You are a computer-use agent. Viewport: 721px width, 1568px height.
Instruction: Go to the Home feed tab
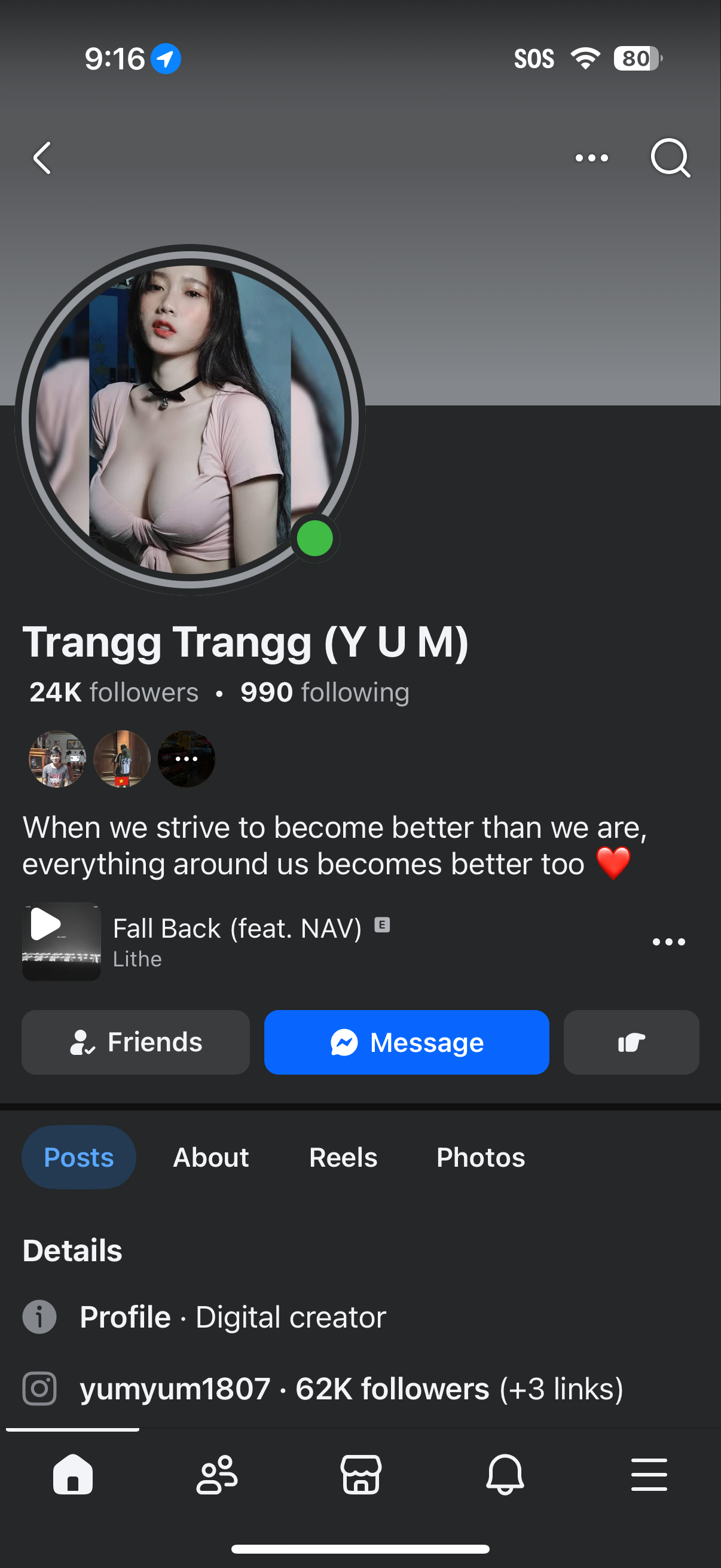pos(72,1474)
